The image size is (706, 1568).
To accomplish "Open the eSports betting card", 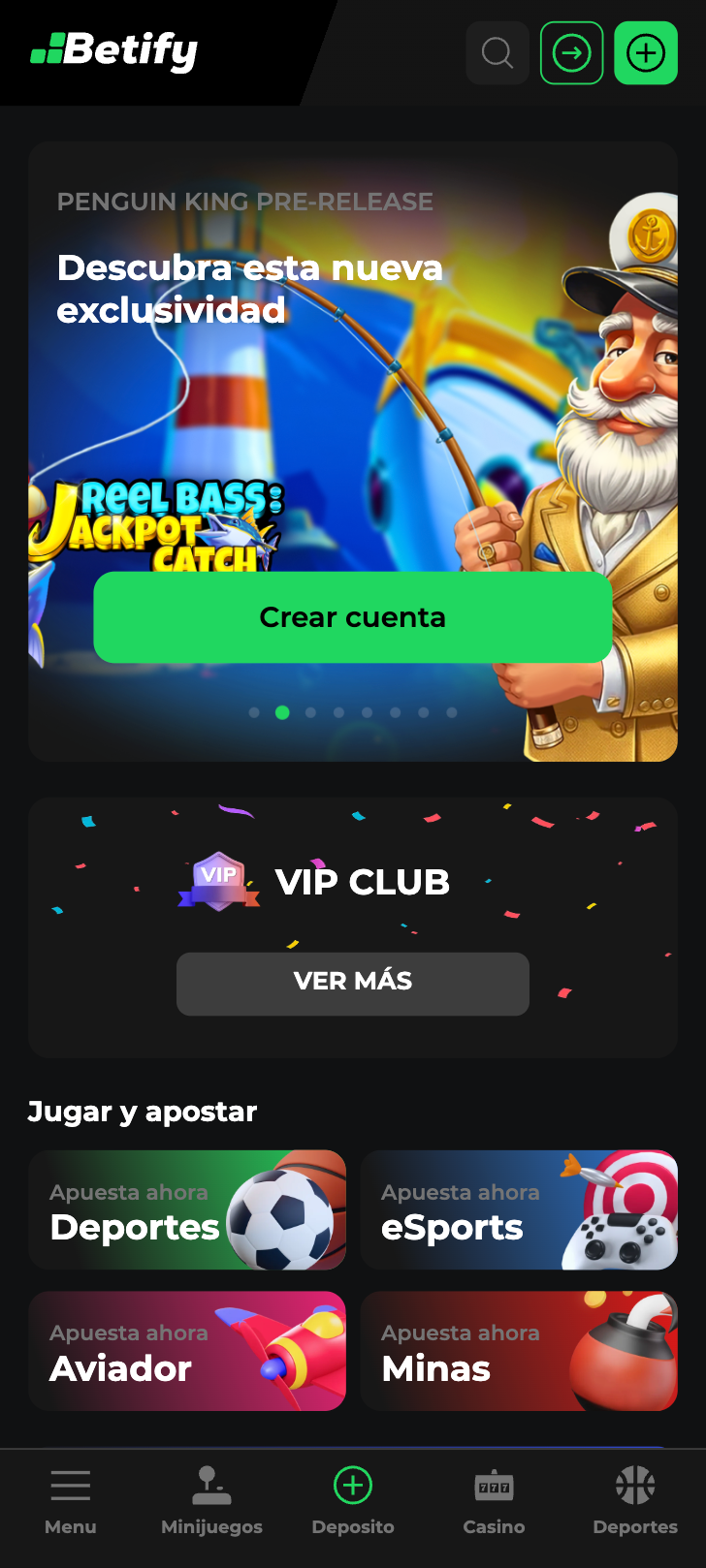I will (519, 1209).
